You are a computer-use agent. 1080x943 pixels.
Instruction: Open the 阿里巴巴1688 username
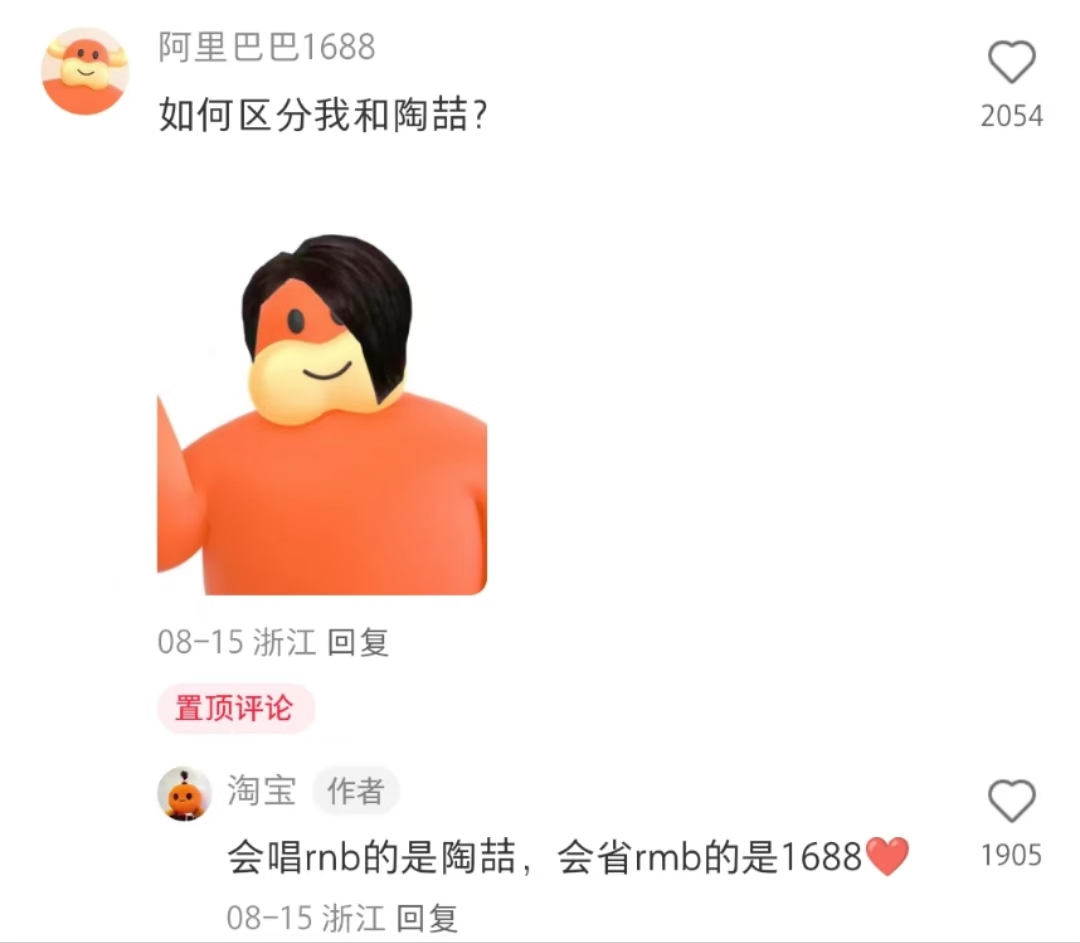pyautogui.click(x=267, y=47)
